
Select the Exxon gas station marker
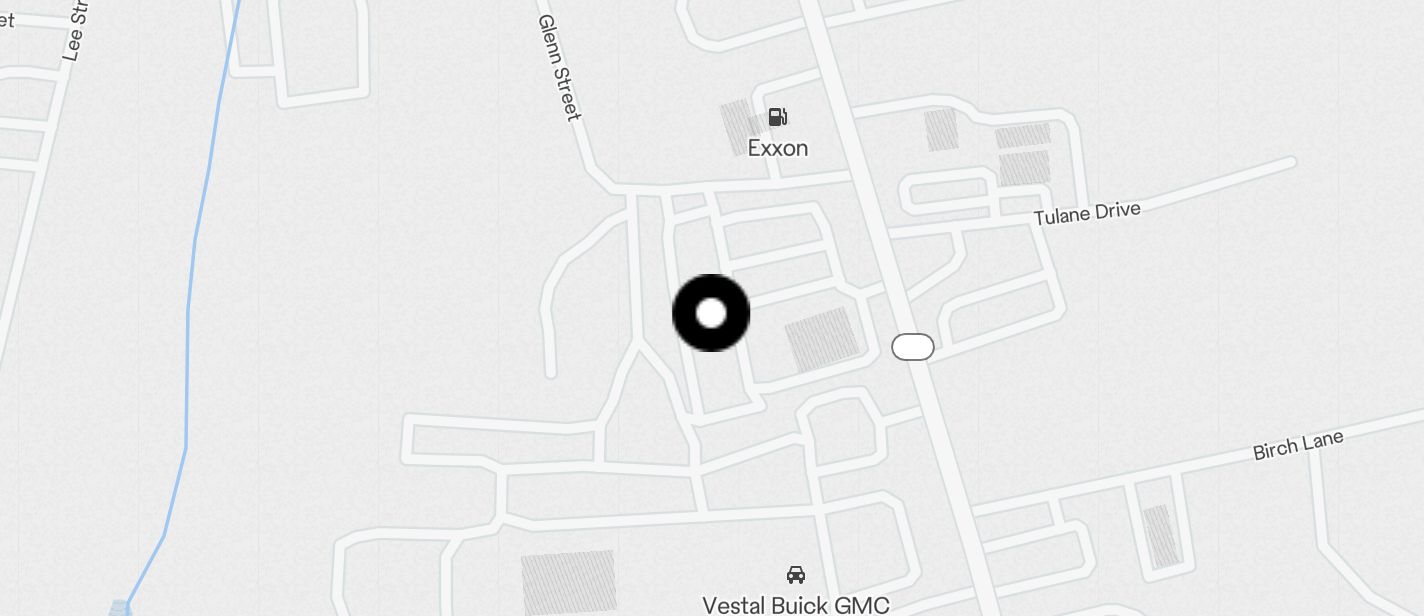pyautogui.click(x=777, y=118)
